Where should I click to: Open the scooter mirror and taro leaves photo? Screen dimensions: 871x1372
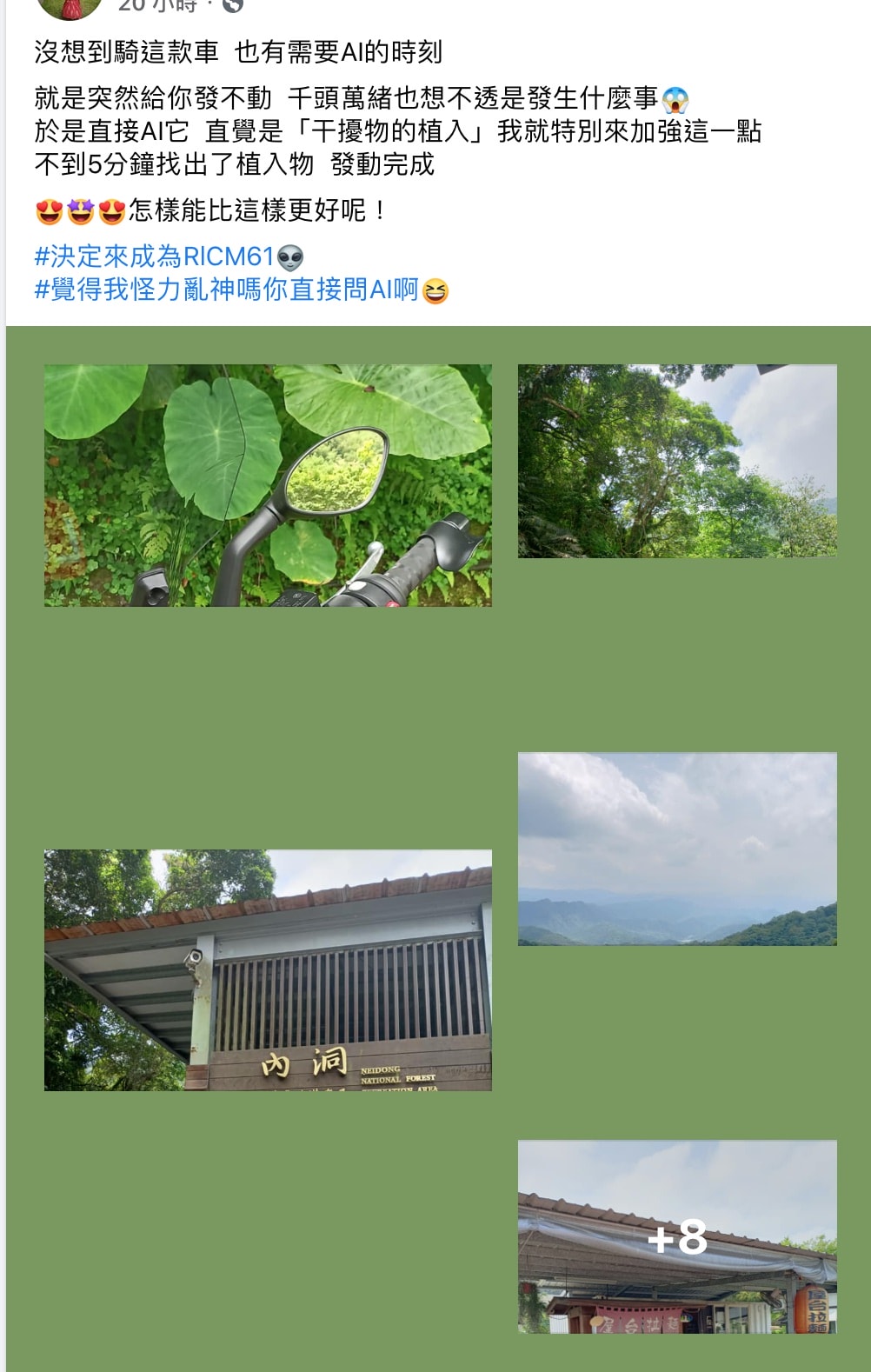[268, 485]
